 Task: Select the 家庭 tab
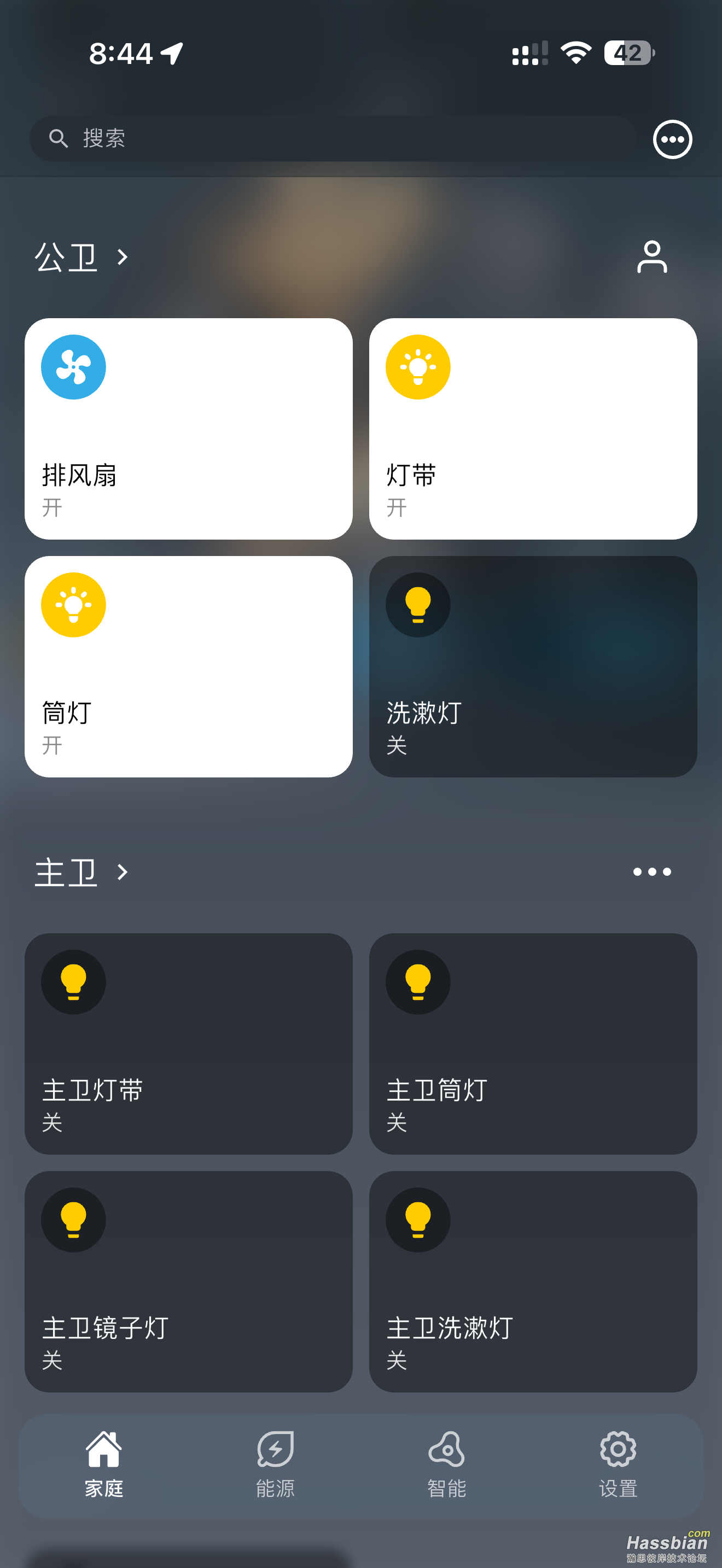click(104, 1464)
